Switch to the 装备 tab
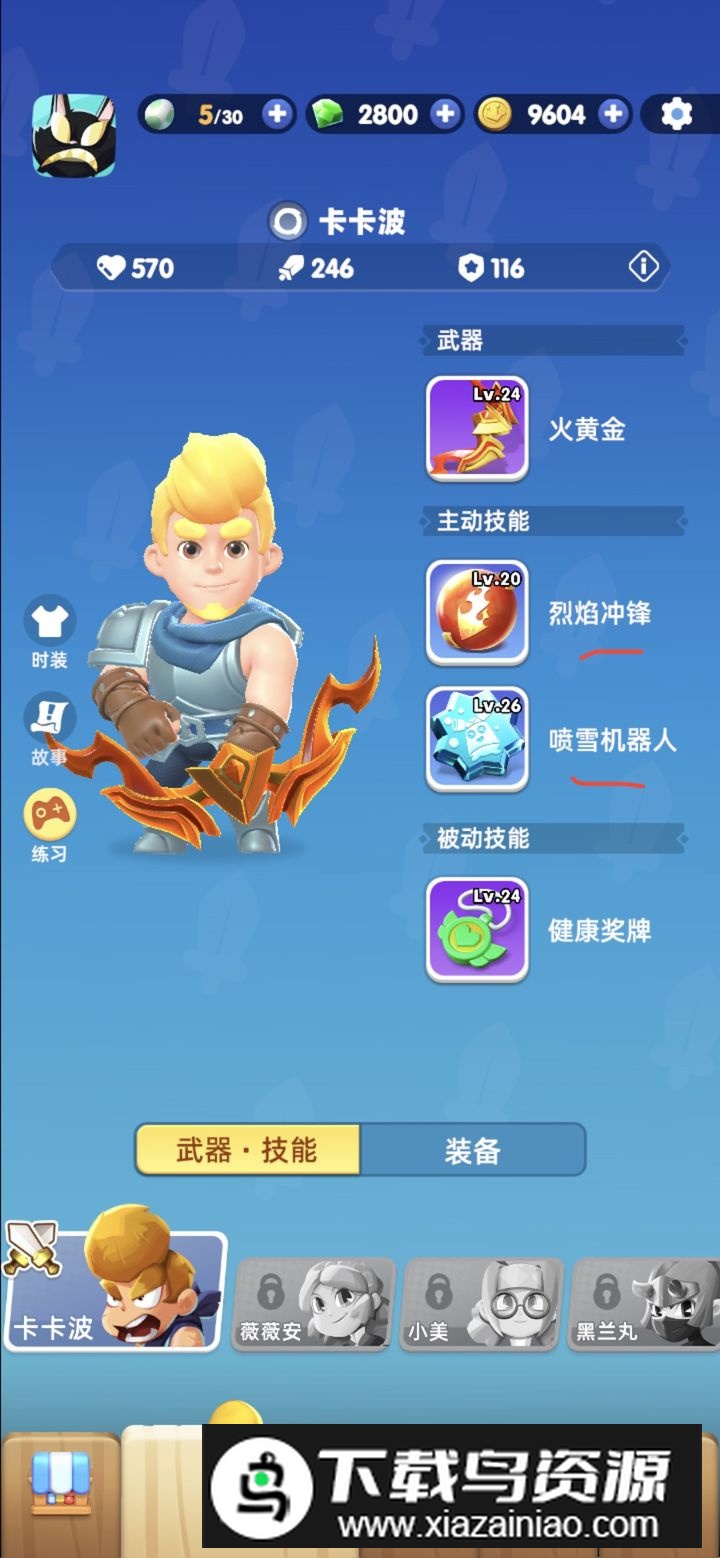Screen dimensions: 720x1558 [472, 1150]
